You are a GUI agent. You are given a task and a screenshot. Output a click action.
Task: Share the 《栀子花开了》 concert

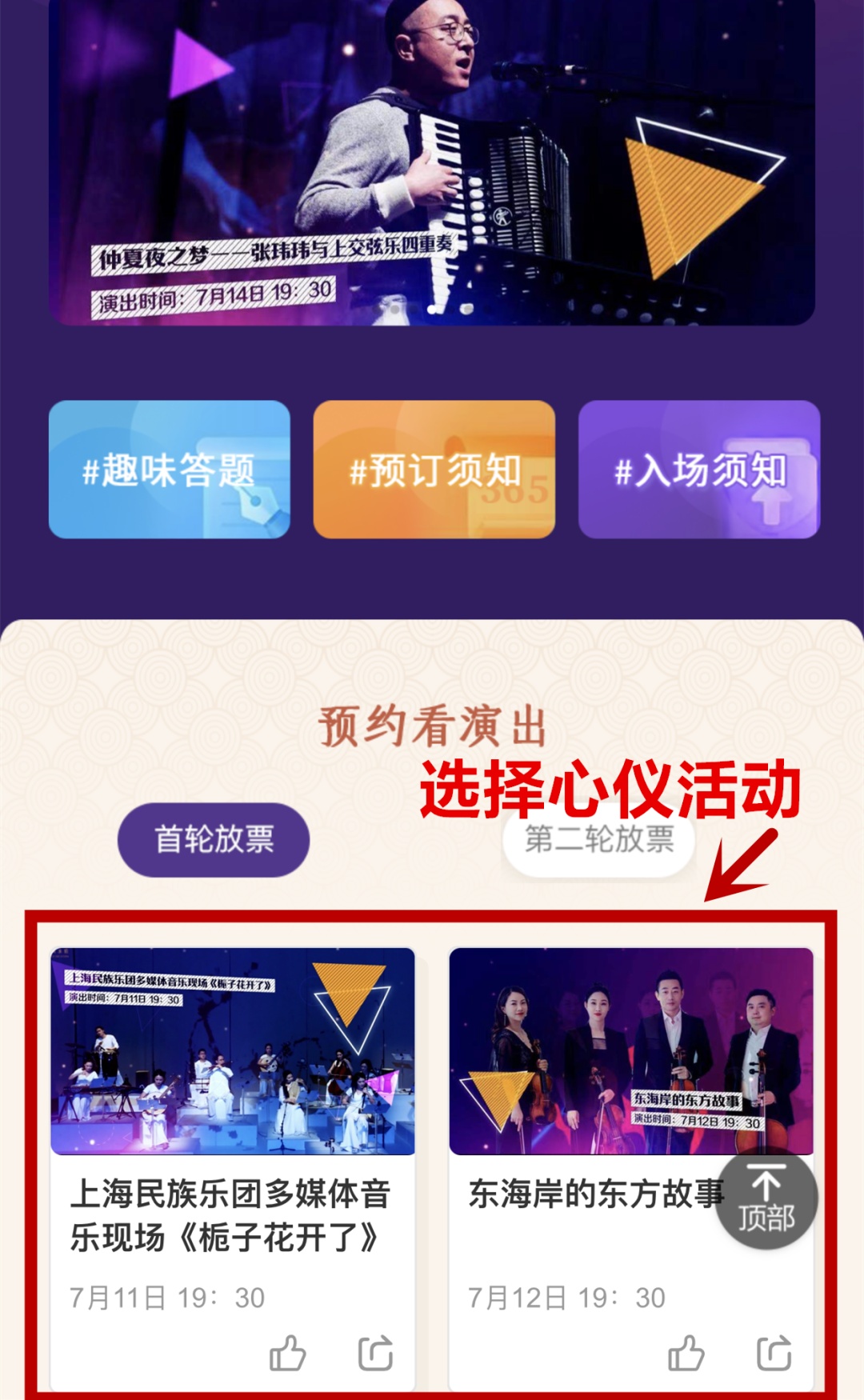[375, 1354]
